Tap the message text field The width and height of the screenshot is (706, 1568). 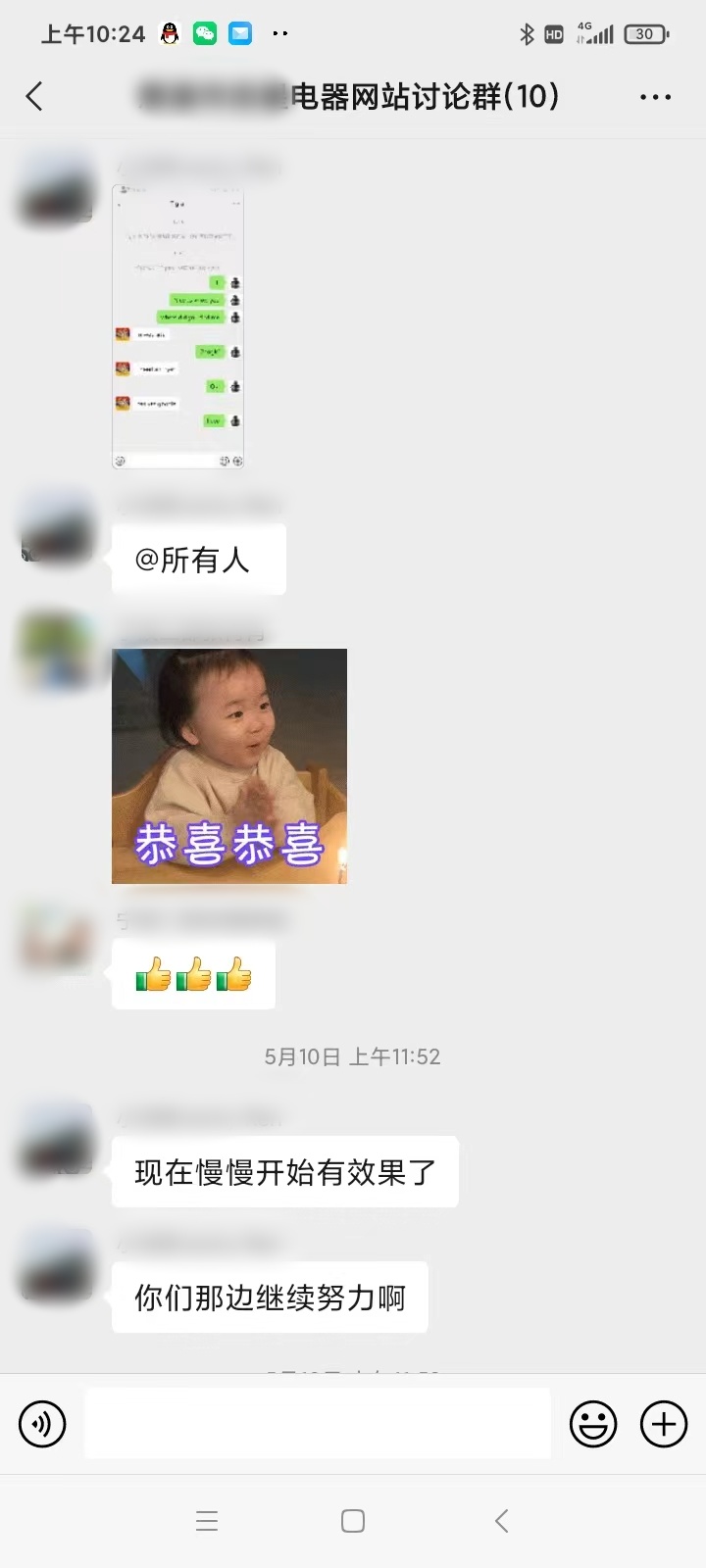317,1423
